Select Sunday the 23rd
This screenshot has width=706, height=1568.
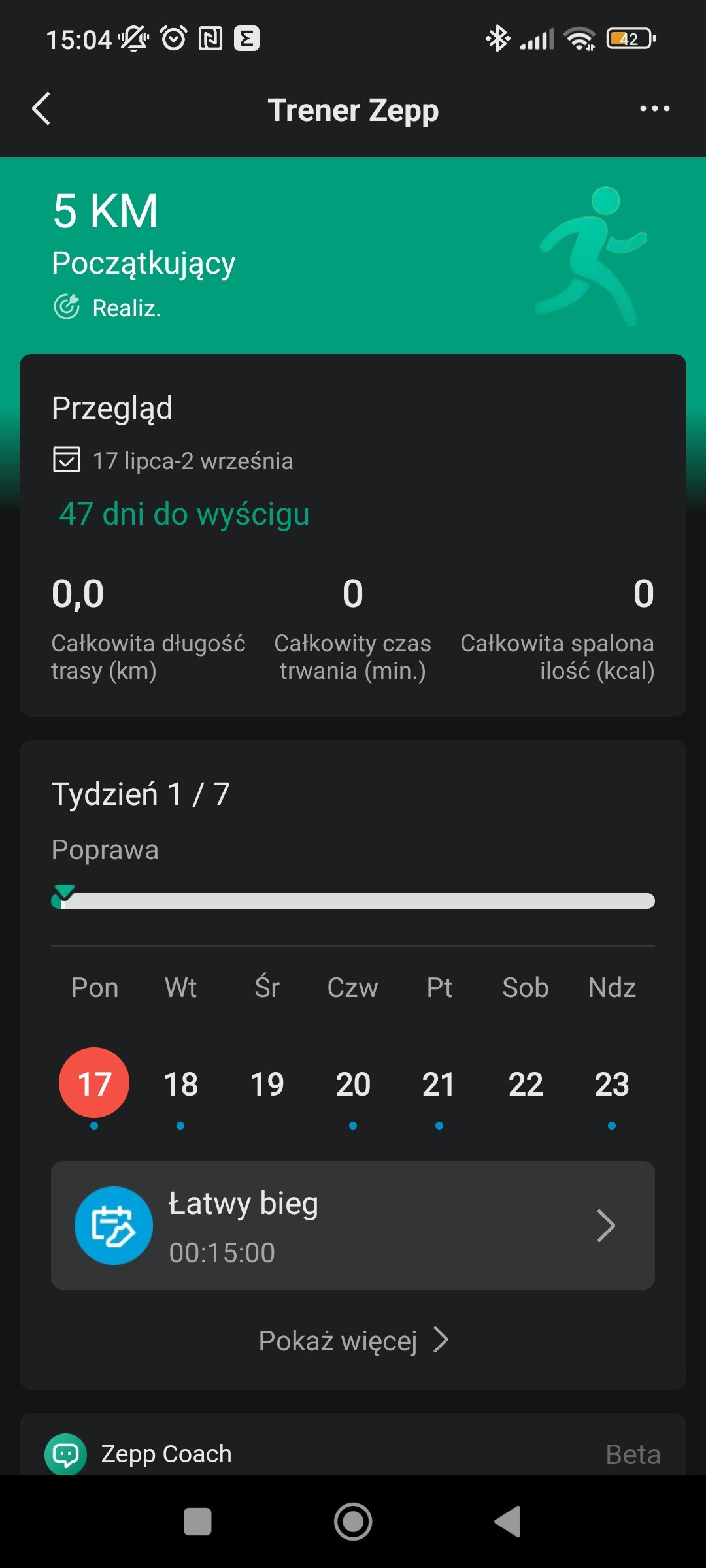[612, 1085]
